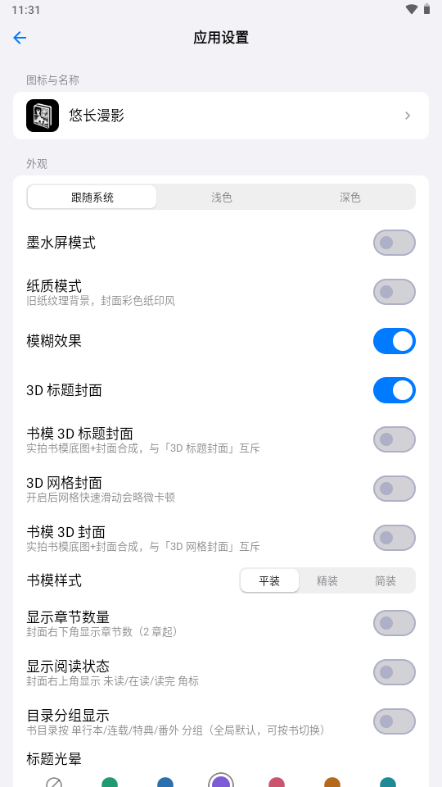Screen dimensions: 442x787
Task: Select the 跟随系统 appearance option
Action: click(92, 197)
